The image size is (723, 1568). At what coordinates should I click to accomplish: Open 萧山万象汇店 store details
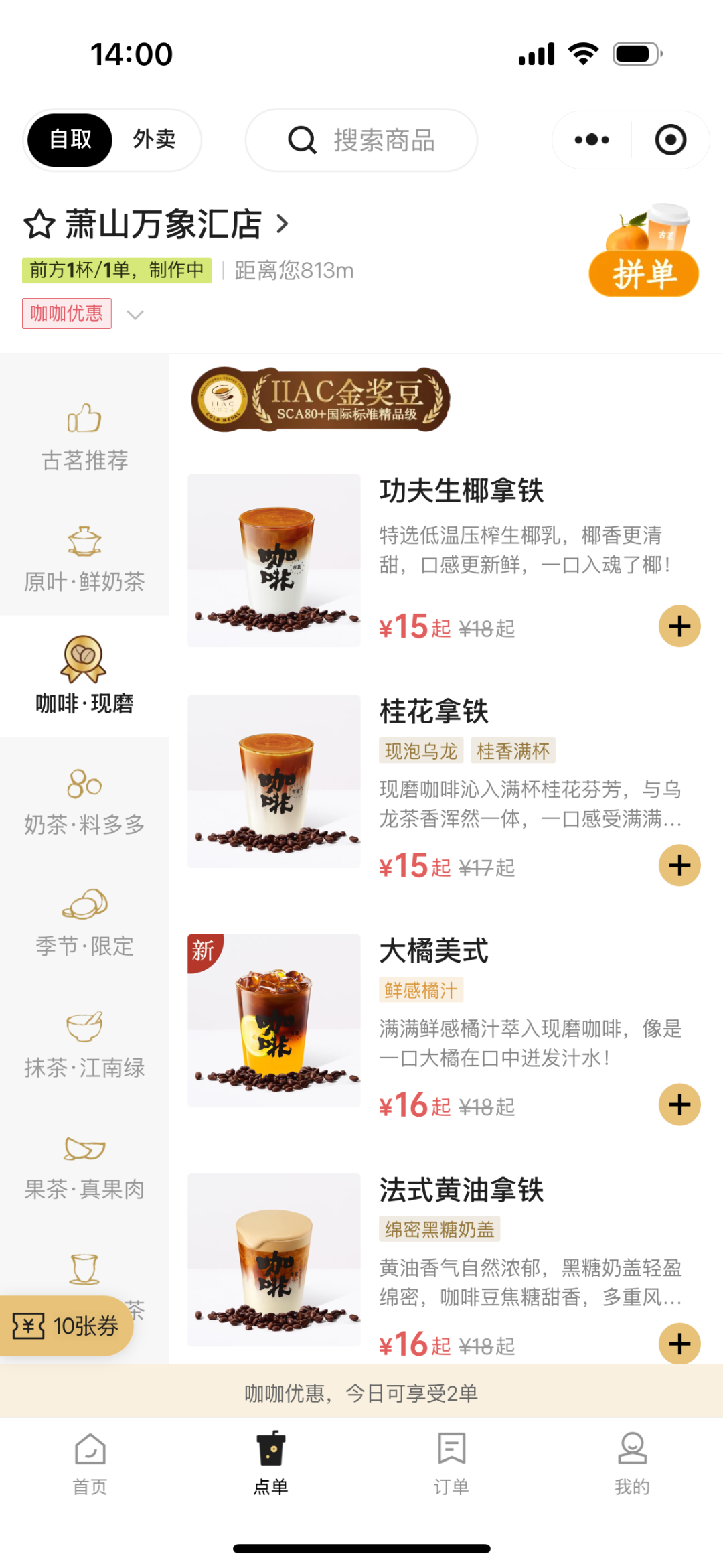pos(174,224)
